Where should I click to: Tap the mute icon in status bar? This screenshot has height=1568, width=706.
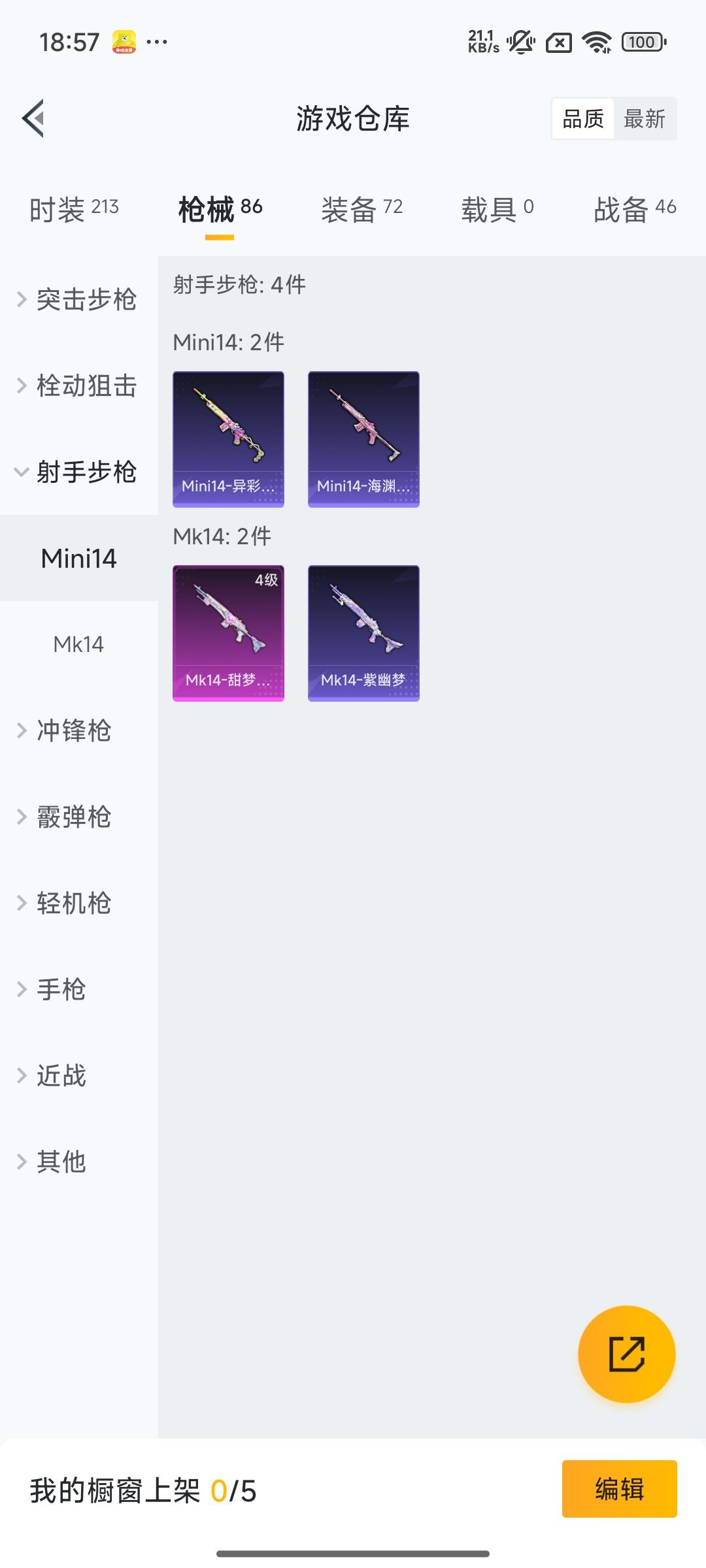pyautogui.click(x=520, y=41)
